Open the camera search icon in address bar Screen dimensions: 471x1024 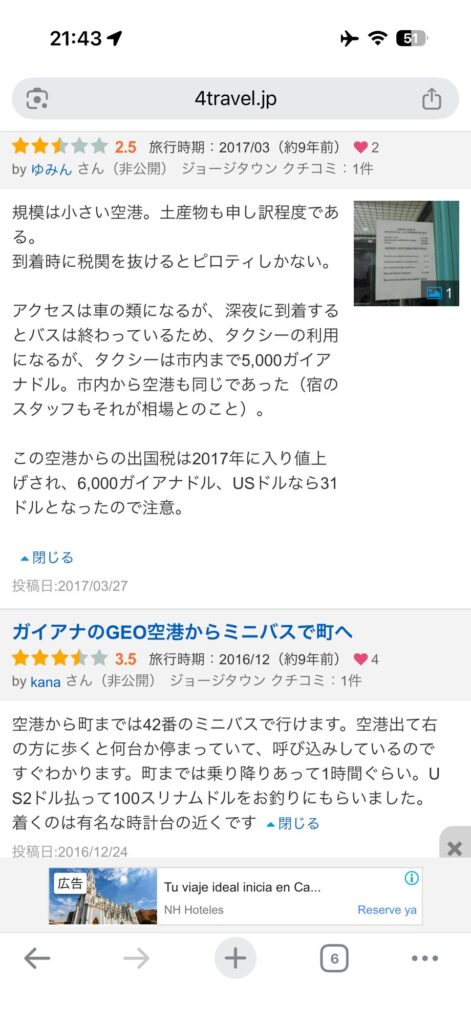click(37, 99)
